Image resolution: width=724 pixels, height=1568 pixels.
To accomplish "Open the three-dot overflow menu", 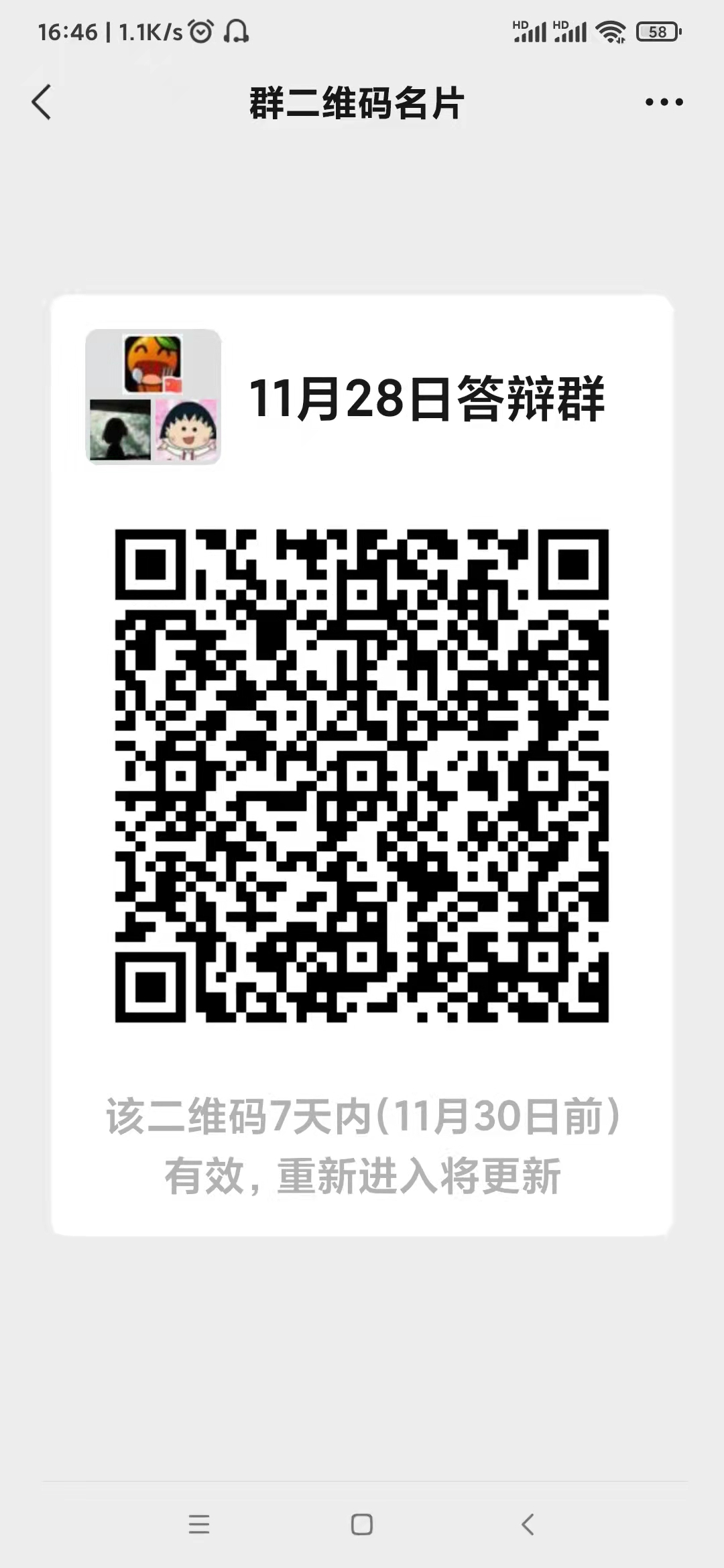I will click(664, 103).
